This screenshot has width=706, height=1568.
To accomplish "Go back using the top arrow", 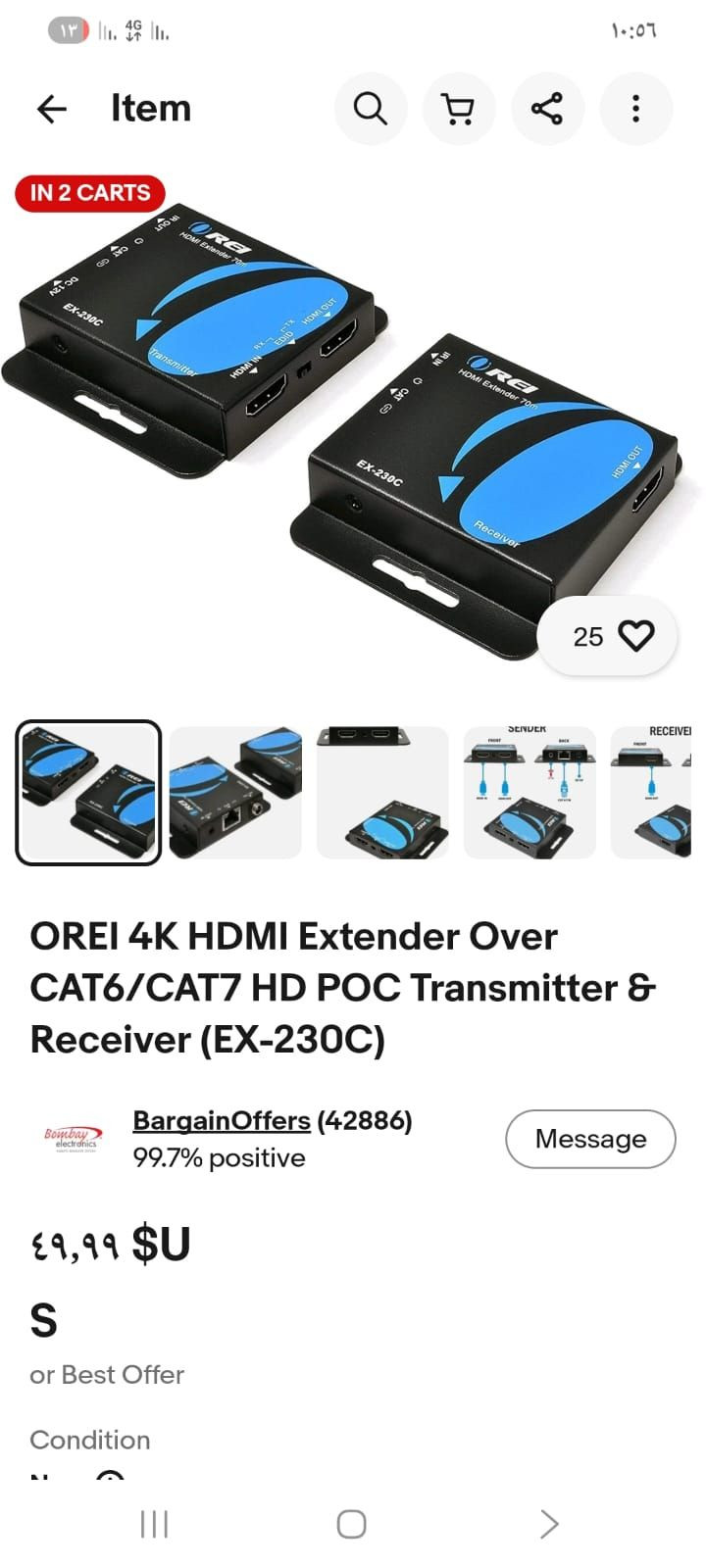I will click(x=51, y=109).
